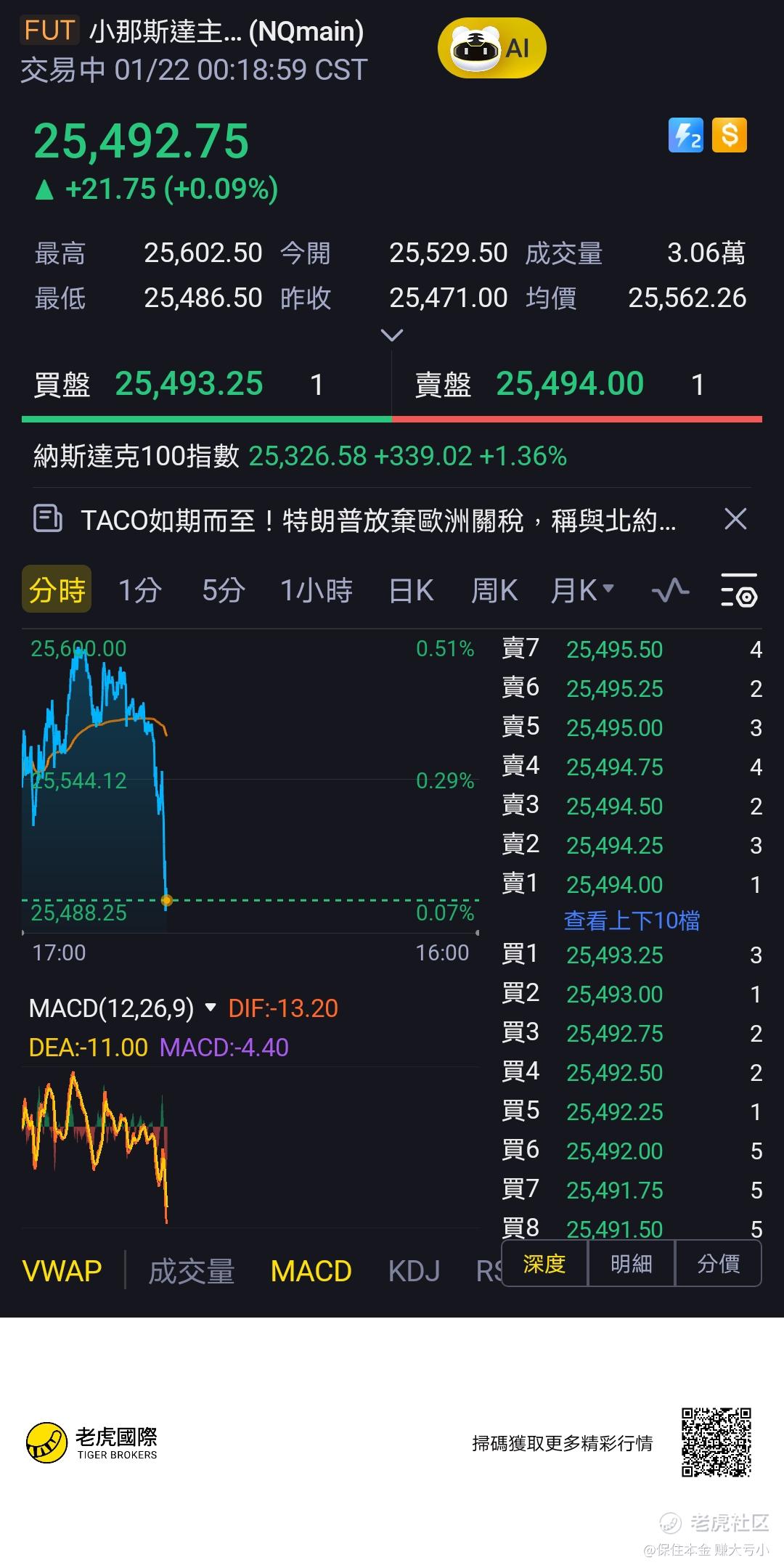Open the AI assistant button
Viewport: 784px width, 1568px height.
491,49
